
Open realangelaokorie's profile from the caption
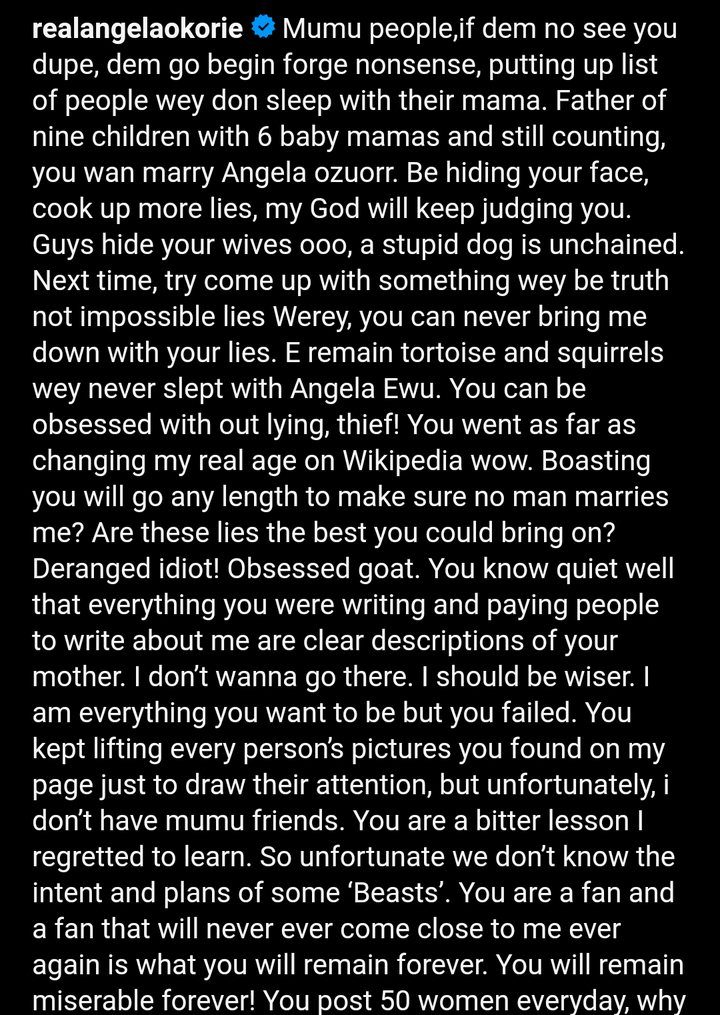pyautogui.click(x=138, y=29)
